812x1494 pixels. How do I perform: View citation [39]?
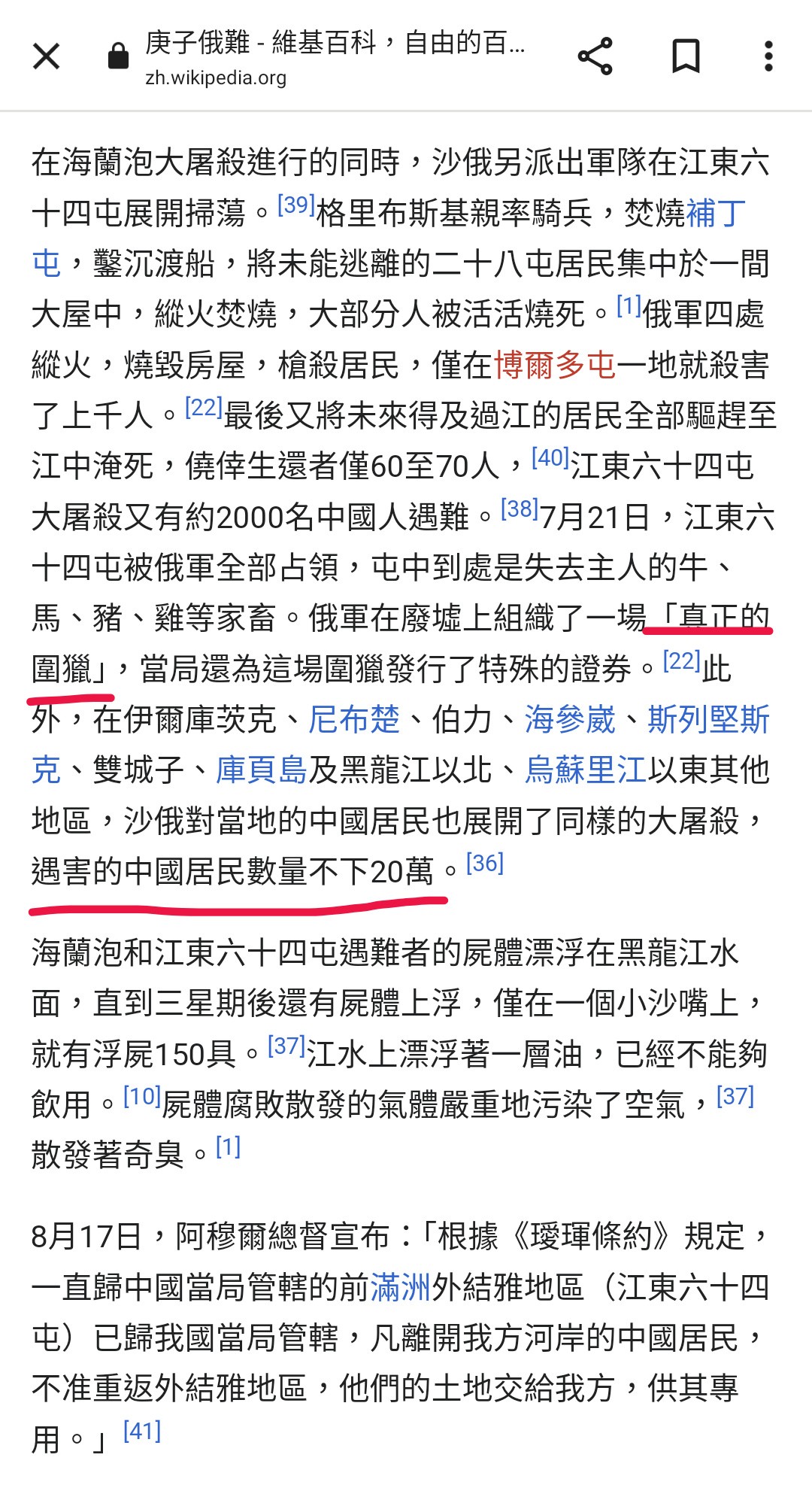[x=295, y=205]
